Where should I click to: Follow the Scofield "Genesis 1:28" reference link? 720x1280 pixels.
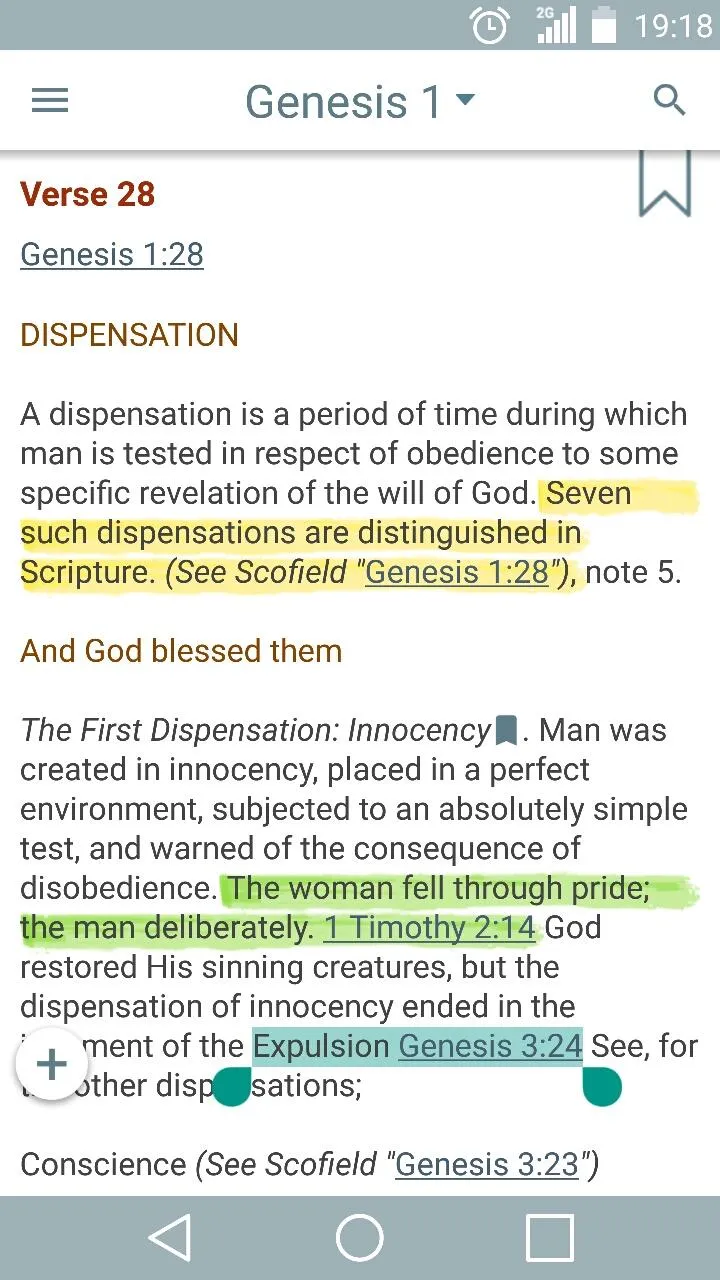click(457, 572)
